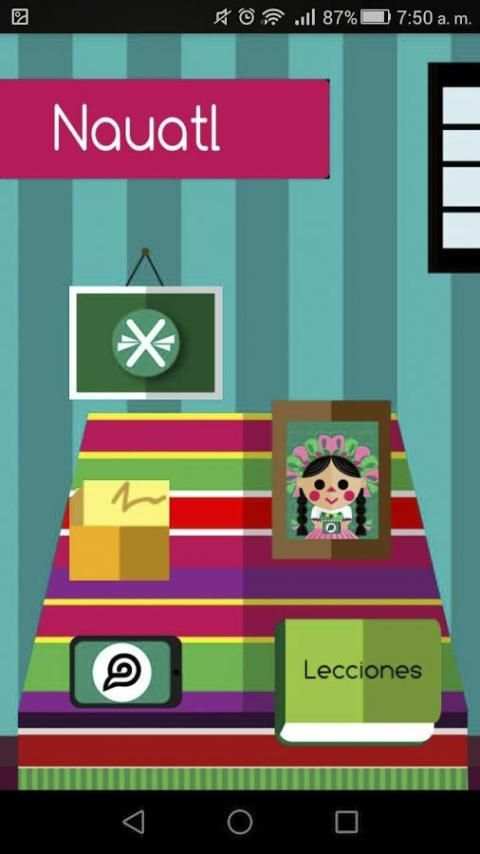480x854 pixels.
Task: Tap the hanging green chalkboard icon
Action: click(x=145, y=343)
